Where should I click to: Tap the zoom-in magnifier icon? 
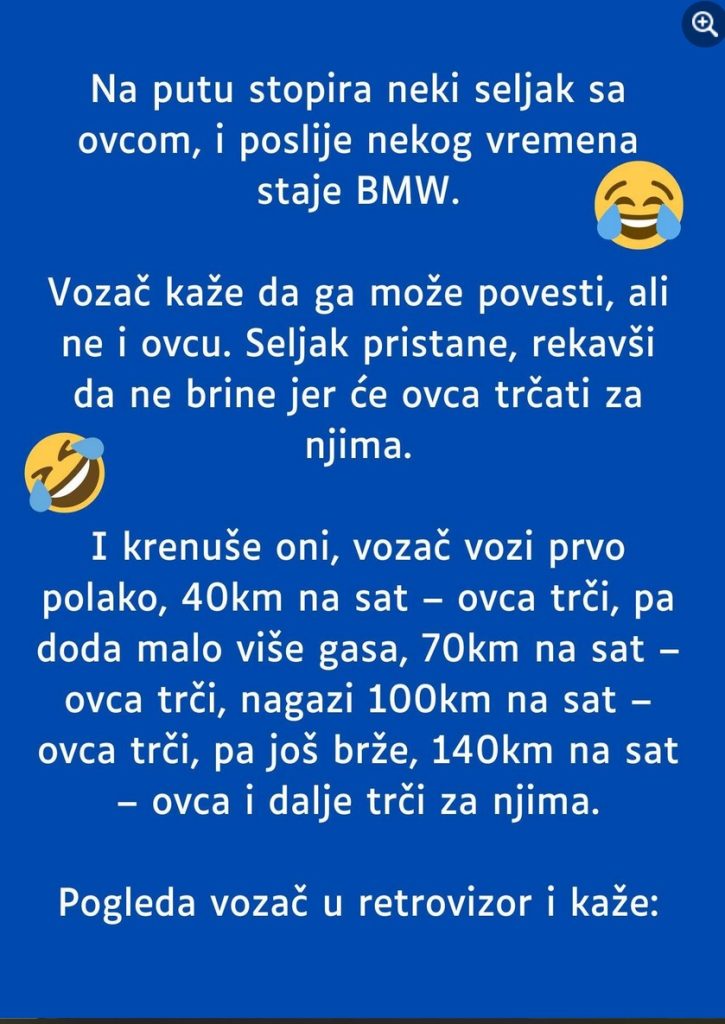point(705,24)
